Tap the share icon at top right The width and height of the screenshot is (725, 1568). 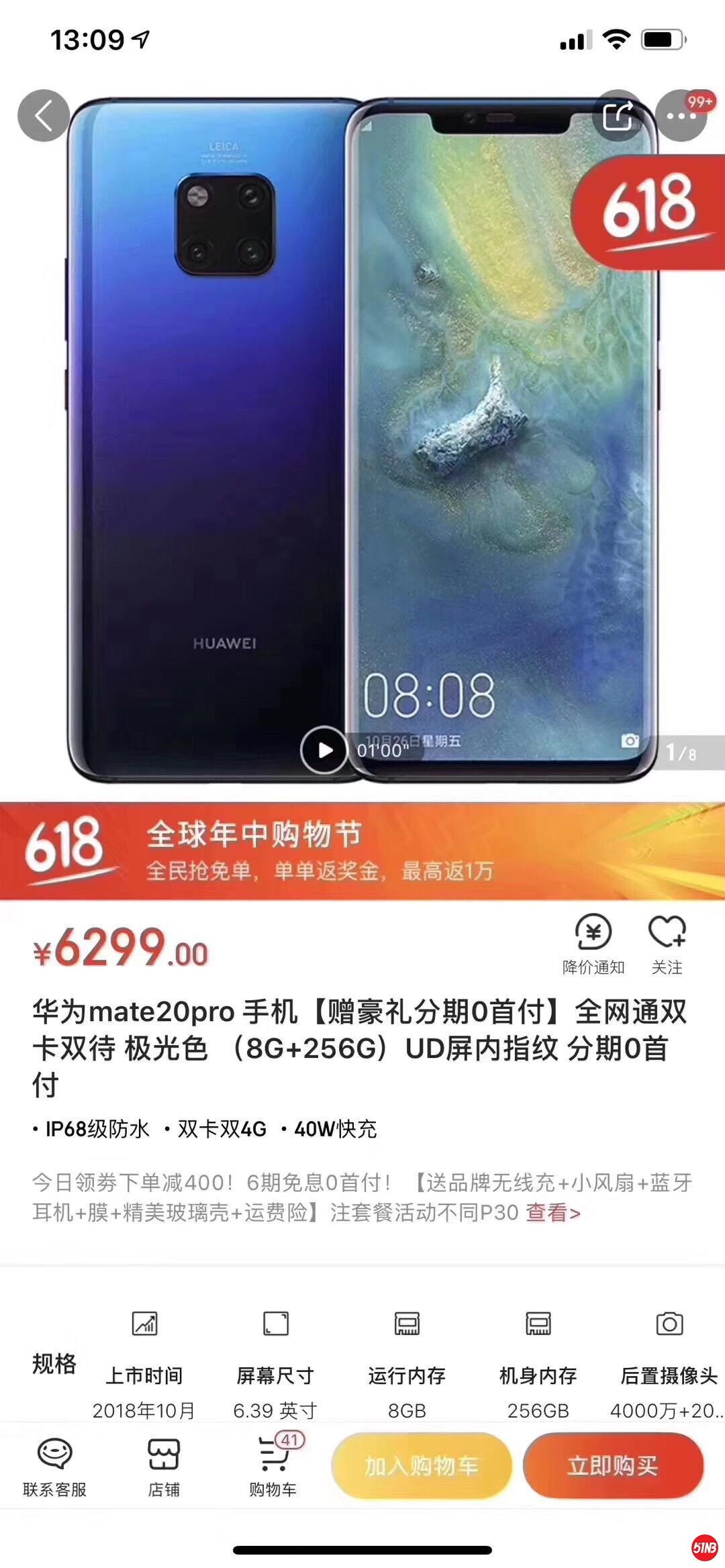pos(618,115)
